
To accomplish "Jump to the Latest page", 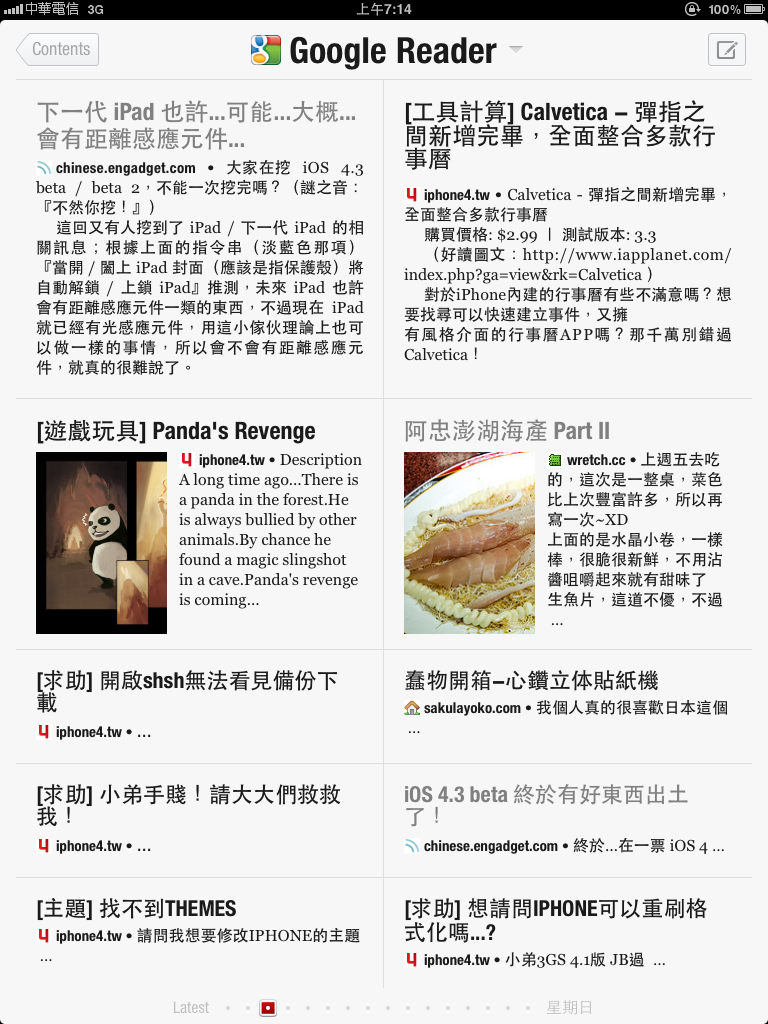I will pos(190,1007).
